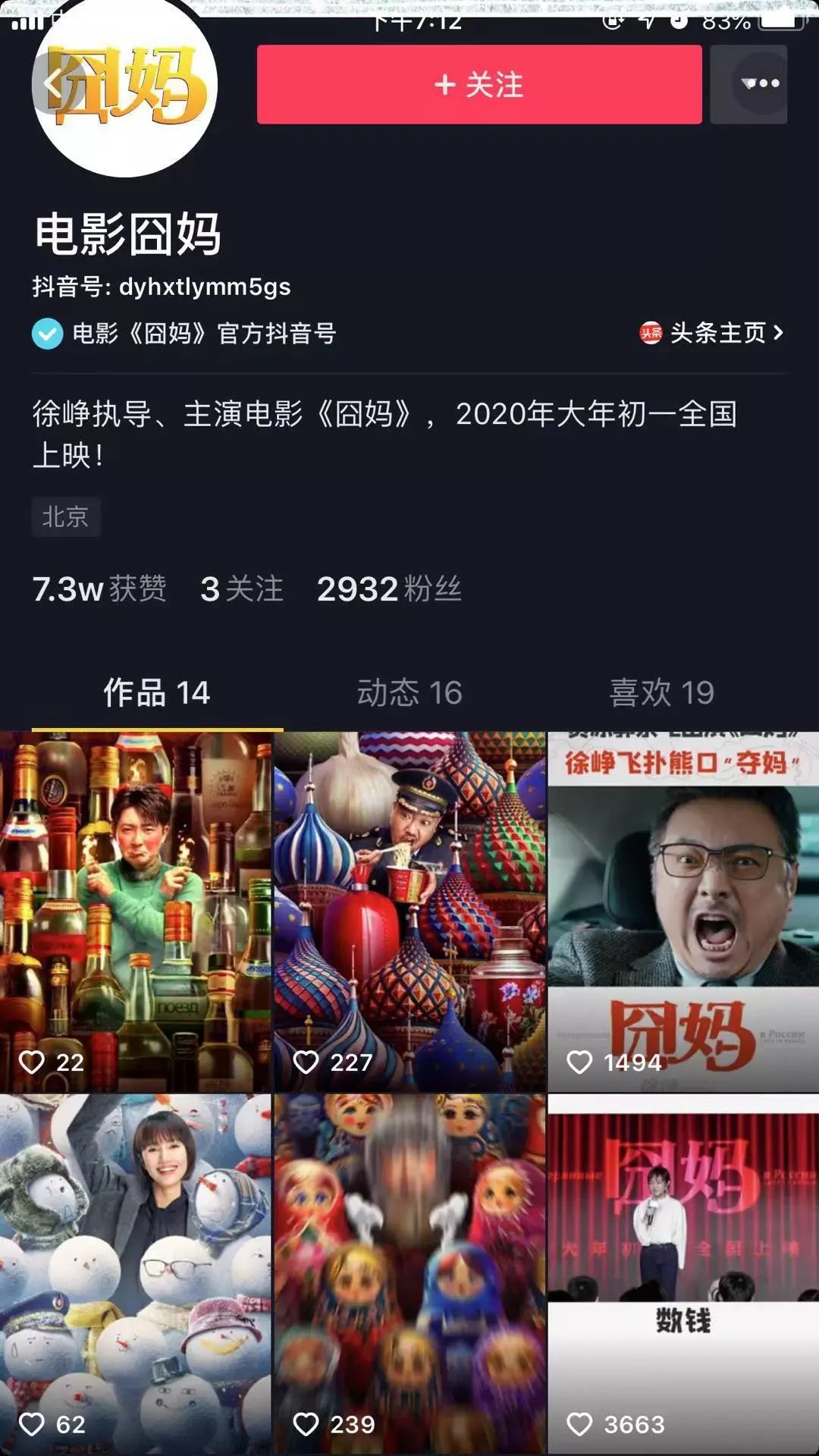Screen dimensions: 819x1456
Task: Open the video with 22 likes
Action: tap(136, 910)
